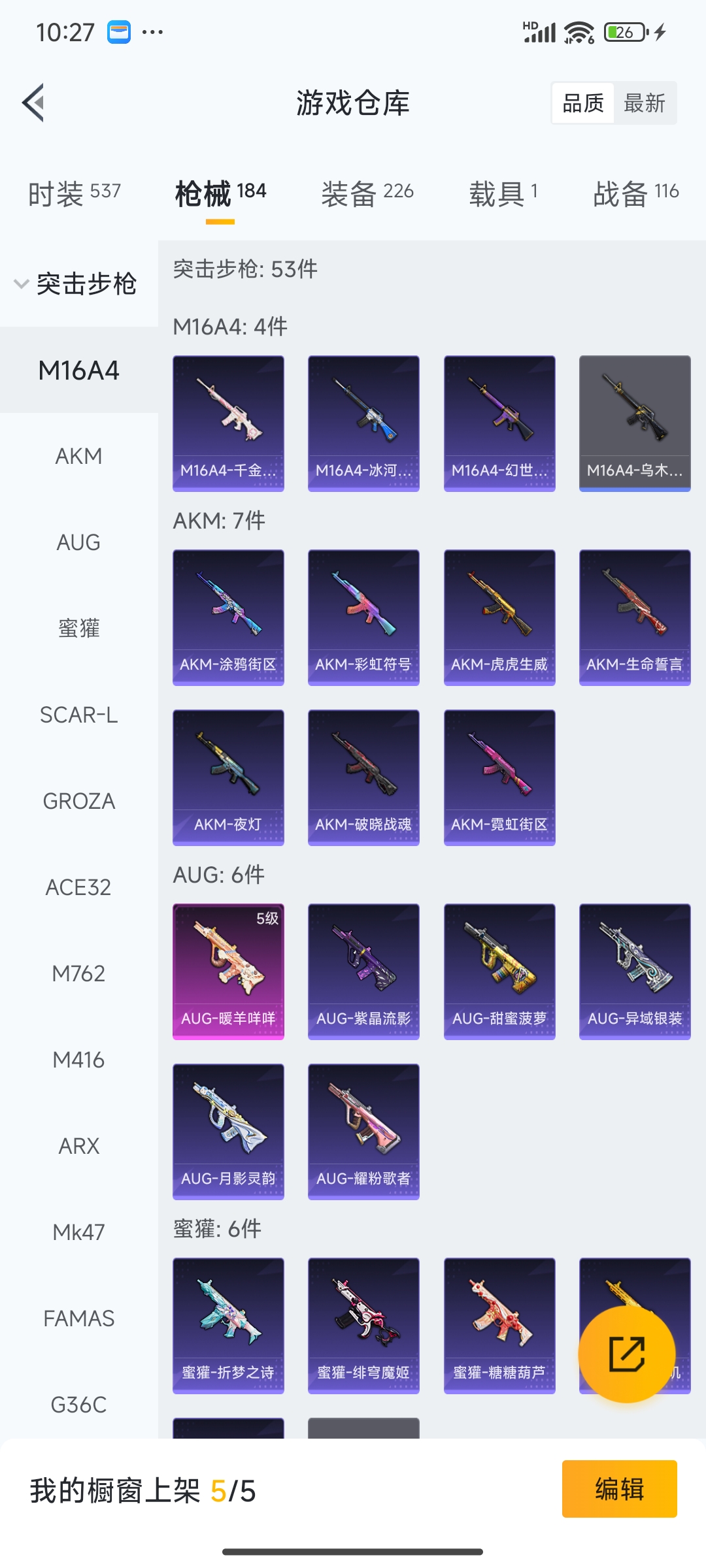Switch to the 时装 tab
Screen dimensions: 706x1568
pos(74,193)
